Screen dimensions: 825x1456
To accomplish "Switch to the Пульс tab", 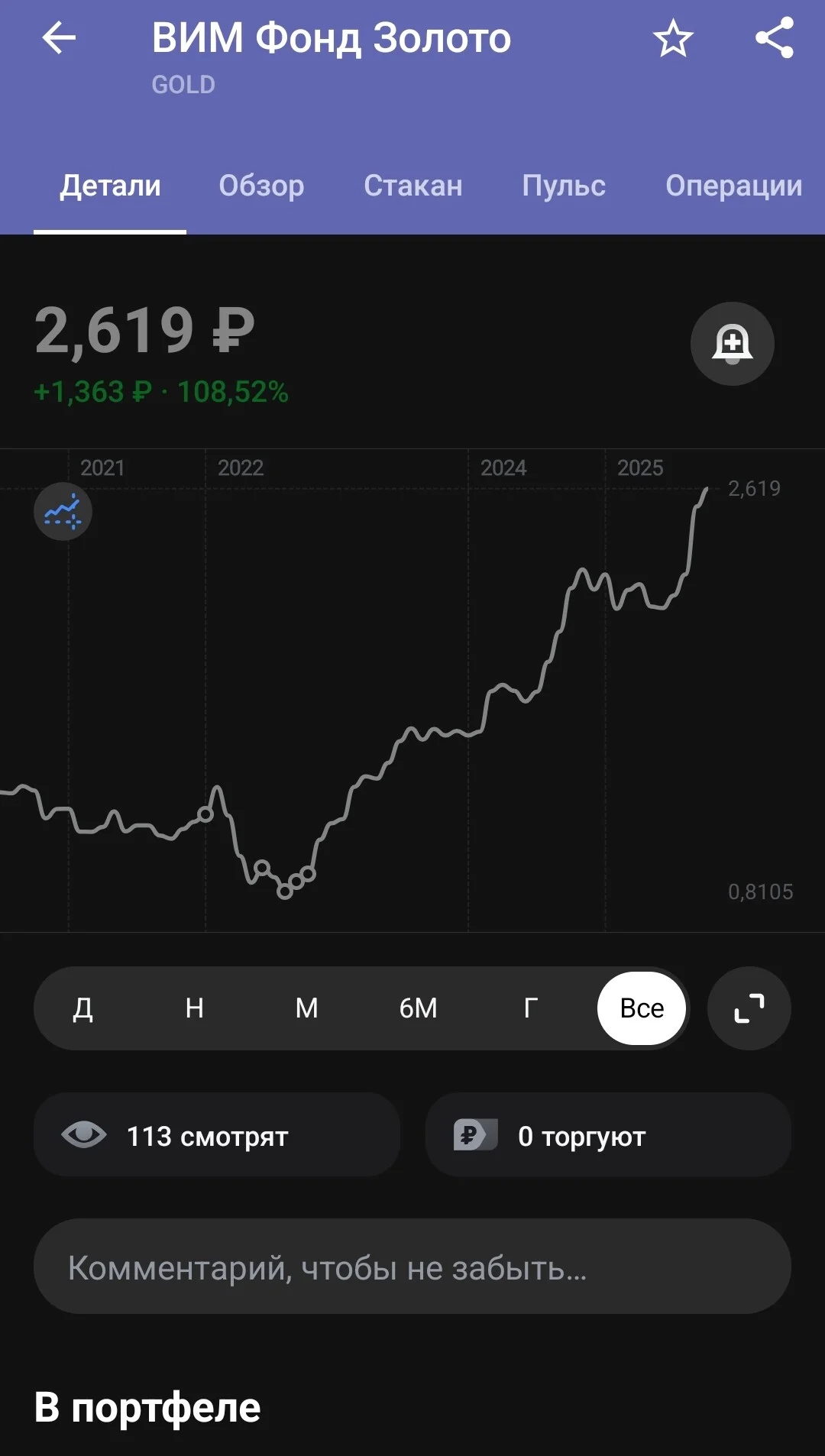I will (x=564, y=186).
